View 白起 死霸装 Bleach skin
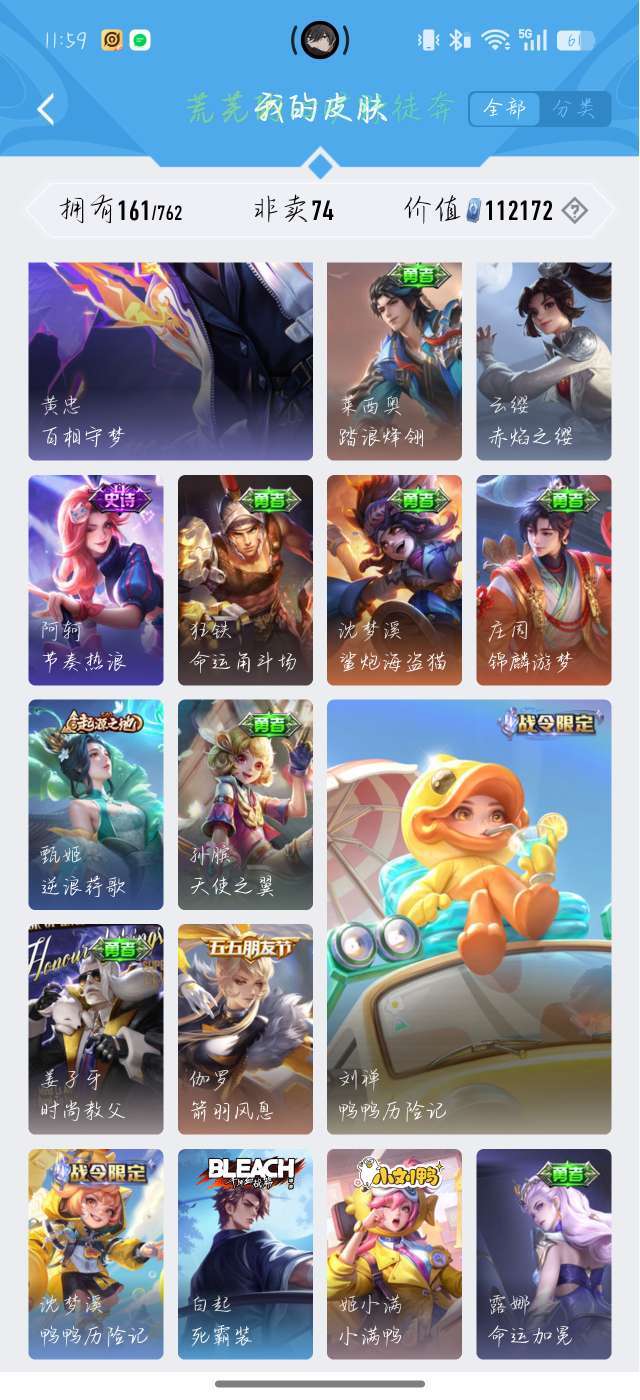The height and width of the screenshot is (1400, 640). click(x=245, y=1253)
